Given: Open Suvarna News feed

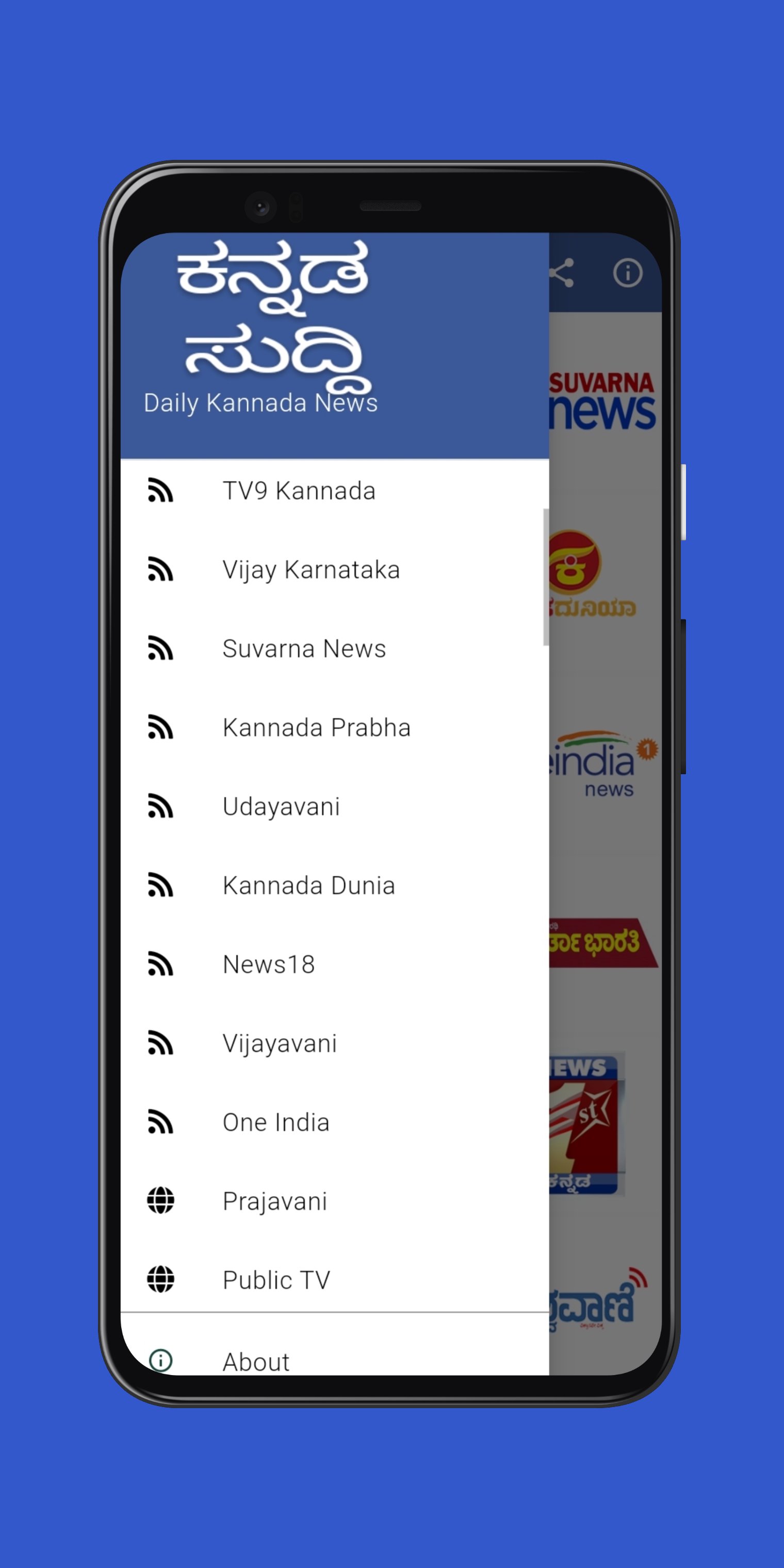Looking at the screenshot, I should tap(304, 649).
